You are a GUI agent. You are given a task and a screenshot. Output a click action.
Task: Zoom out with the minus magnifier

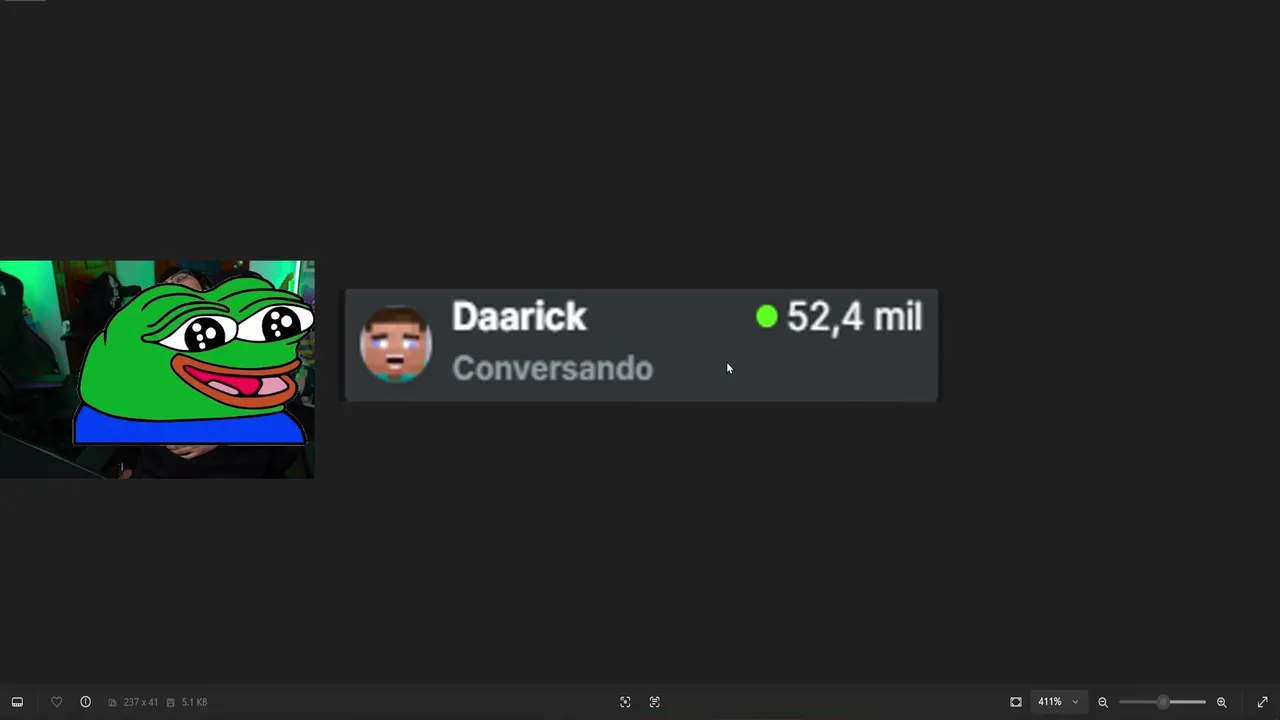click(1103, 702)
